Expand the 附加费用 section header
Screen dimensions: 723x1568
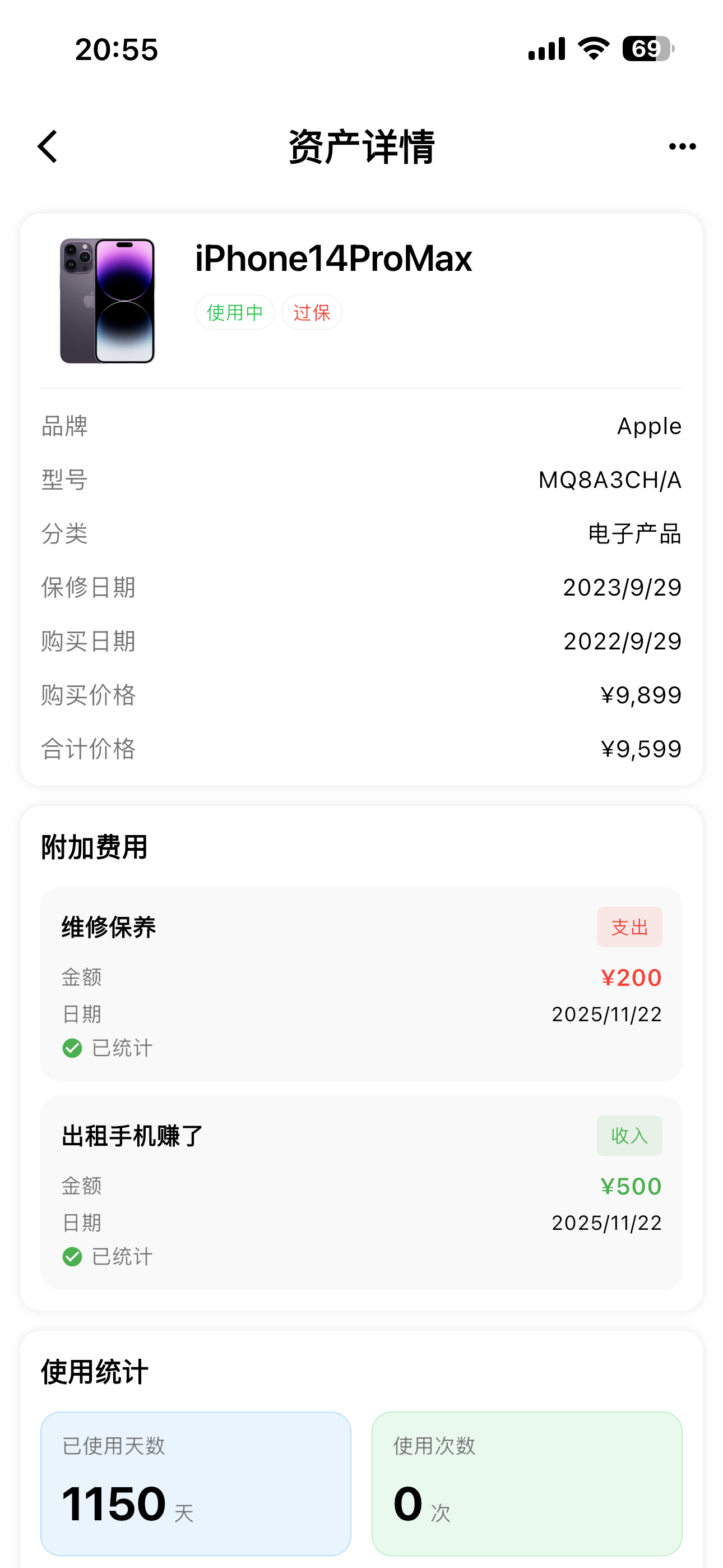point(94,847)
